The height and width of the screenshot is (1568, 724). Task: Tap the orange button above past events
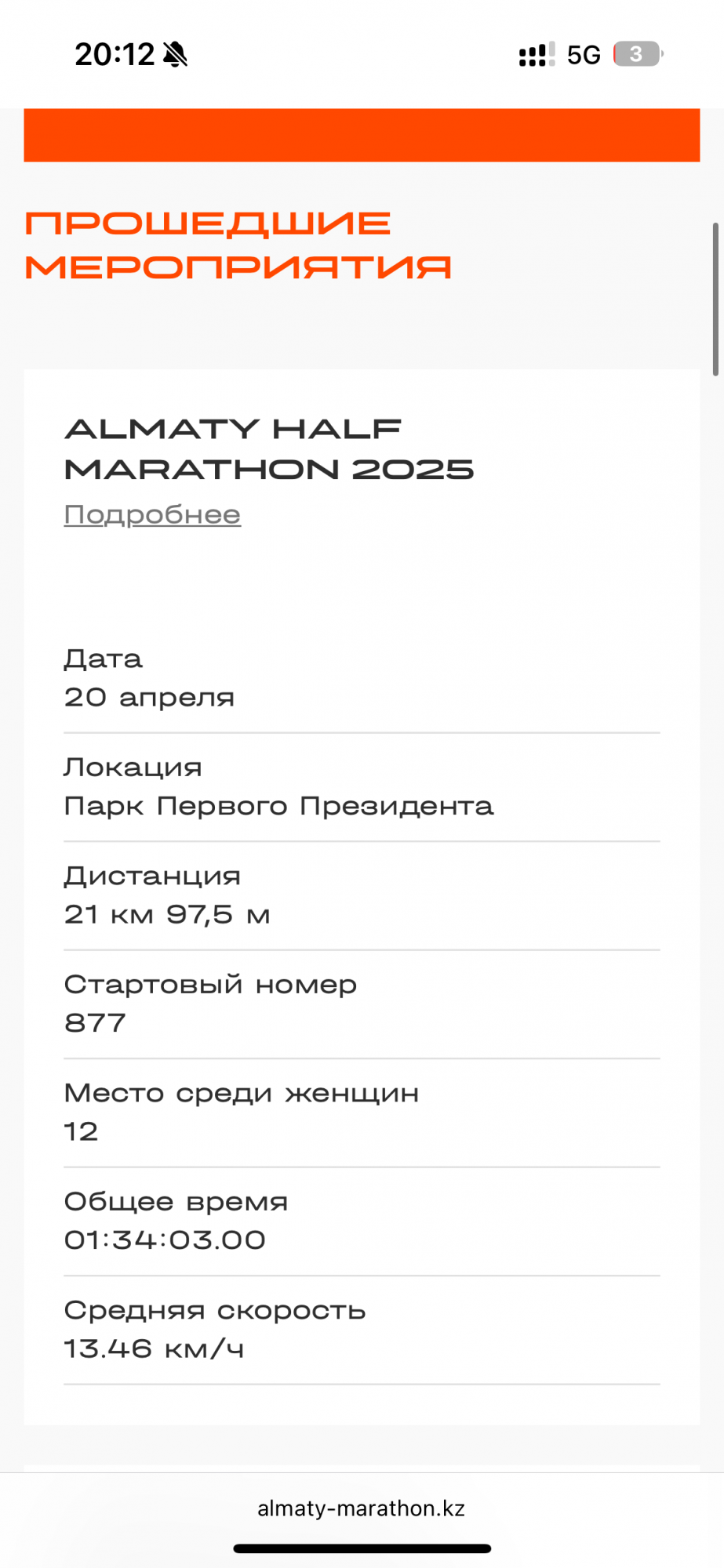362,135
